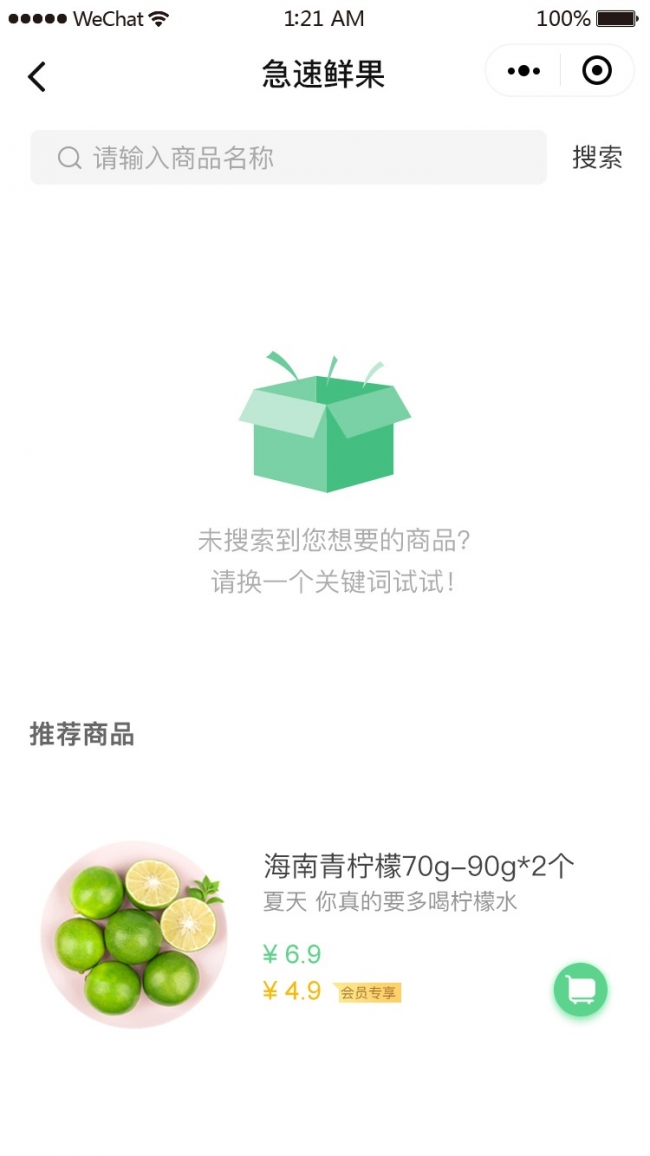
Task: Open the mini program more options menu
Action: pos(524,71)
